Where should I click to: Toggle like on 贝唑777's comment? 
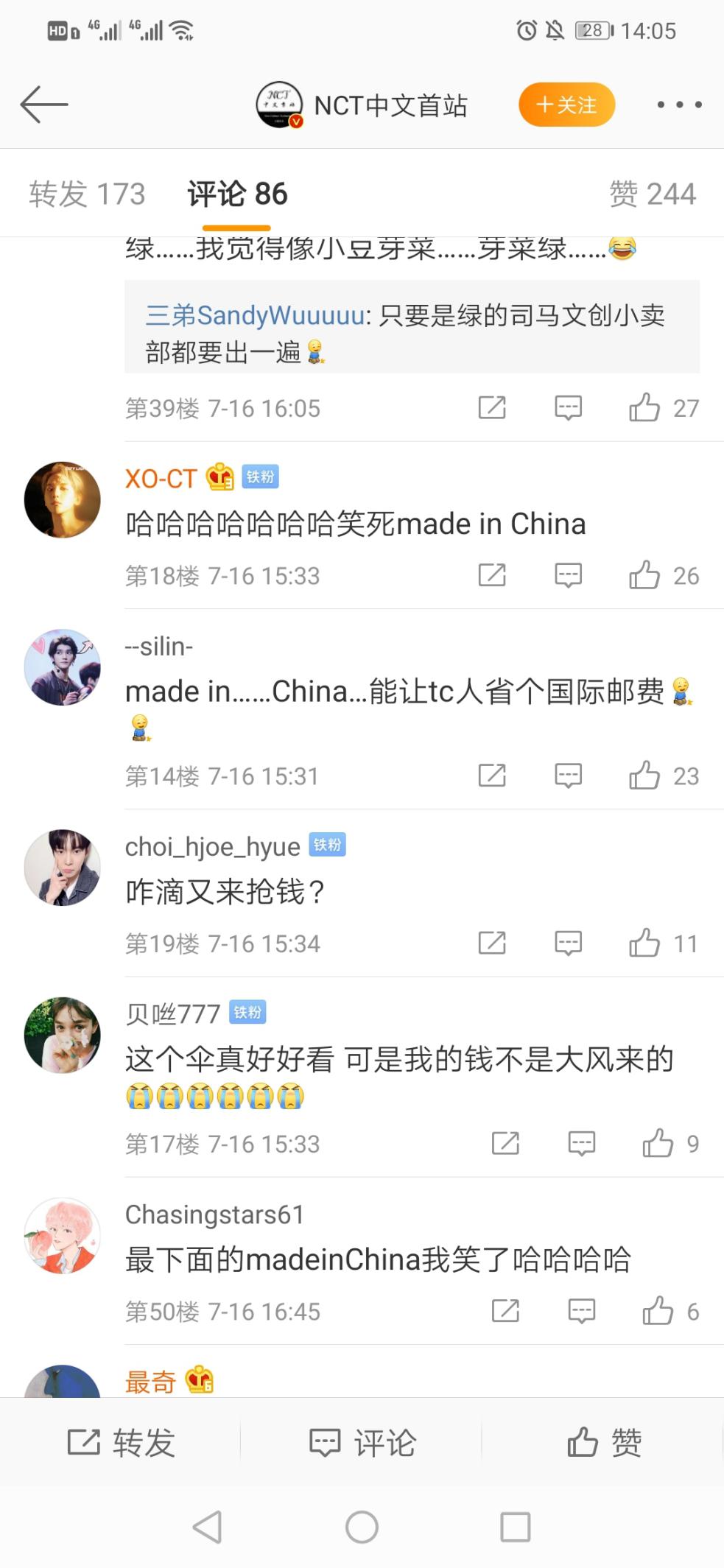pyautogui.click(x=659, y=1144)
